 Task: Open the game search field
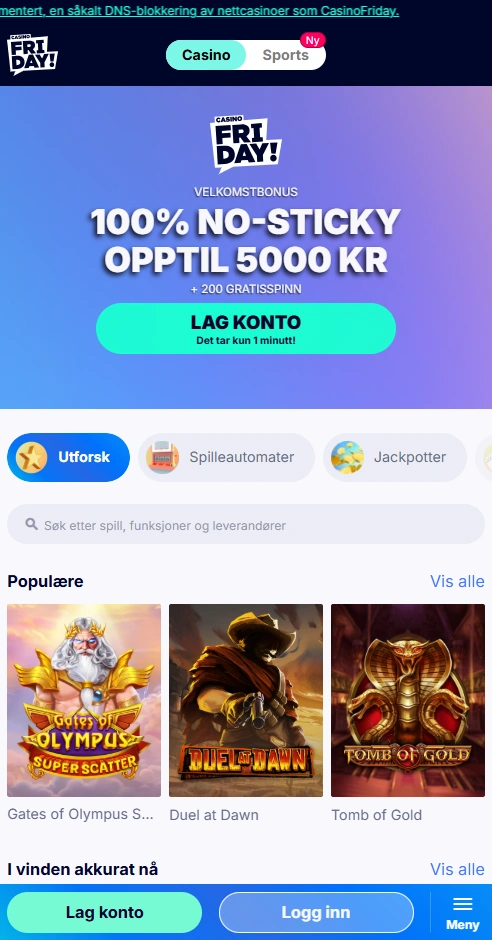(x=246, y=525)
